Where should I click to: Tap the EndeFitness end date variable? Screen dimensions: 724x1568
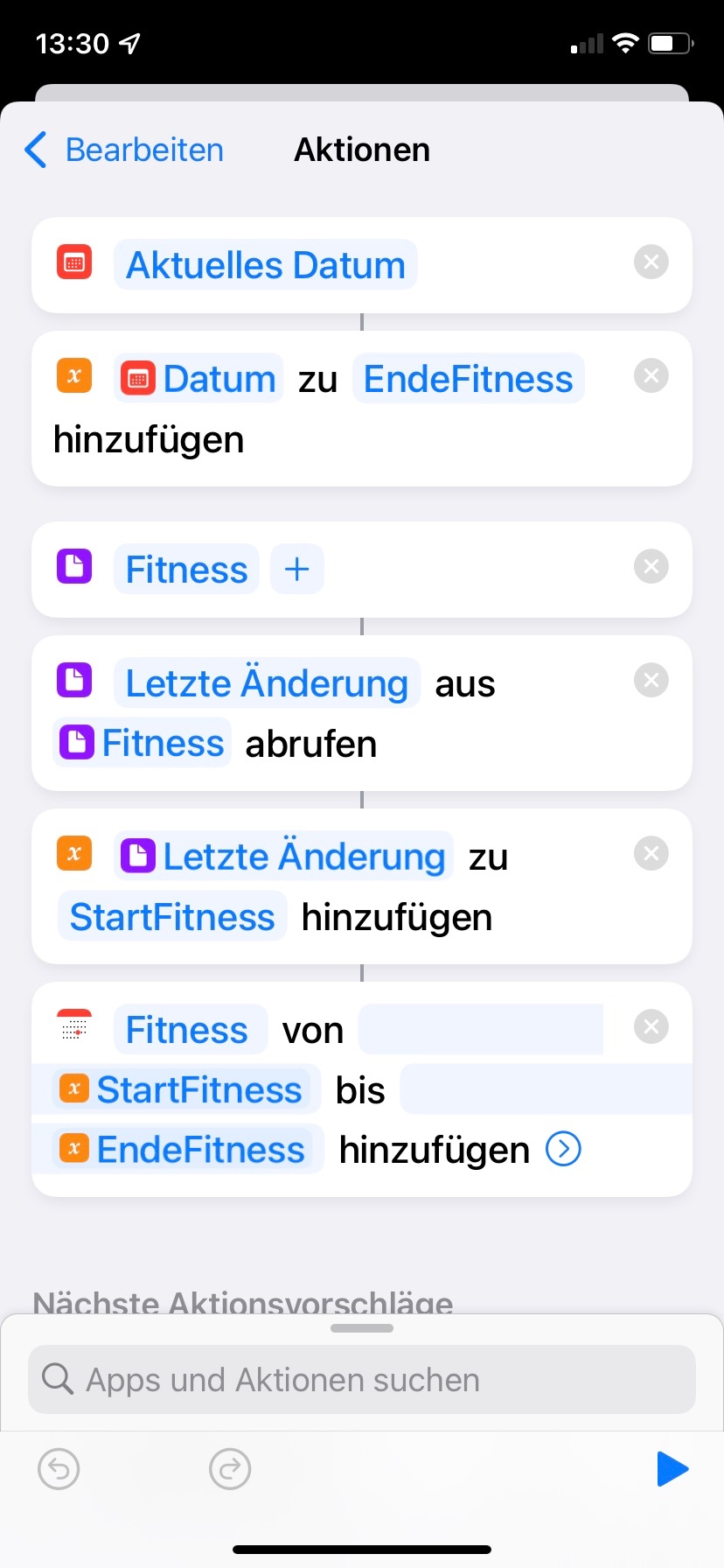coord(187,1150)
